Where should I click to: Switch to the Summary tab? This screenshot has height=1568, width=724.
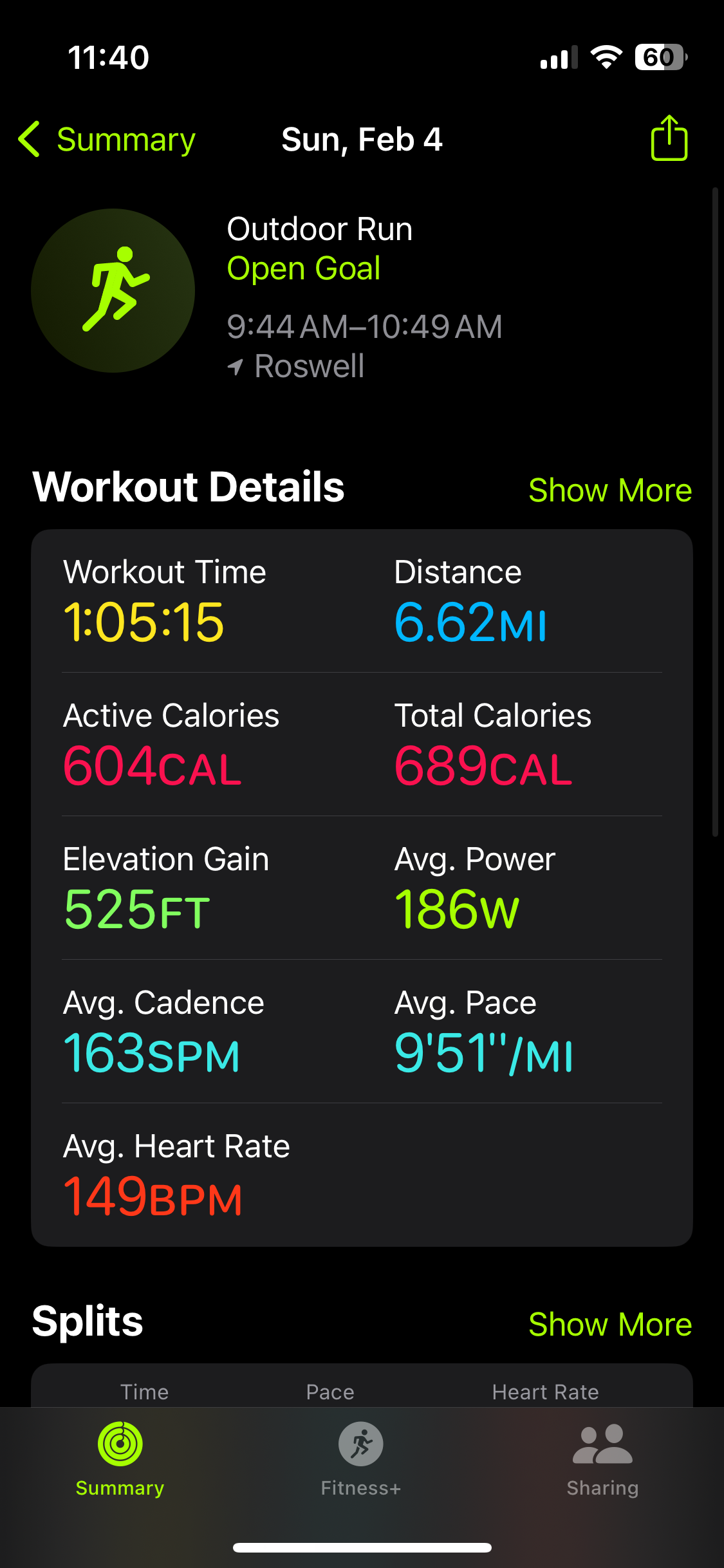pos(120,1459)
